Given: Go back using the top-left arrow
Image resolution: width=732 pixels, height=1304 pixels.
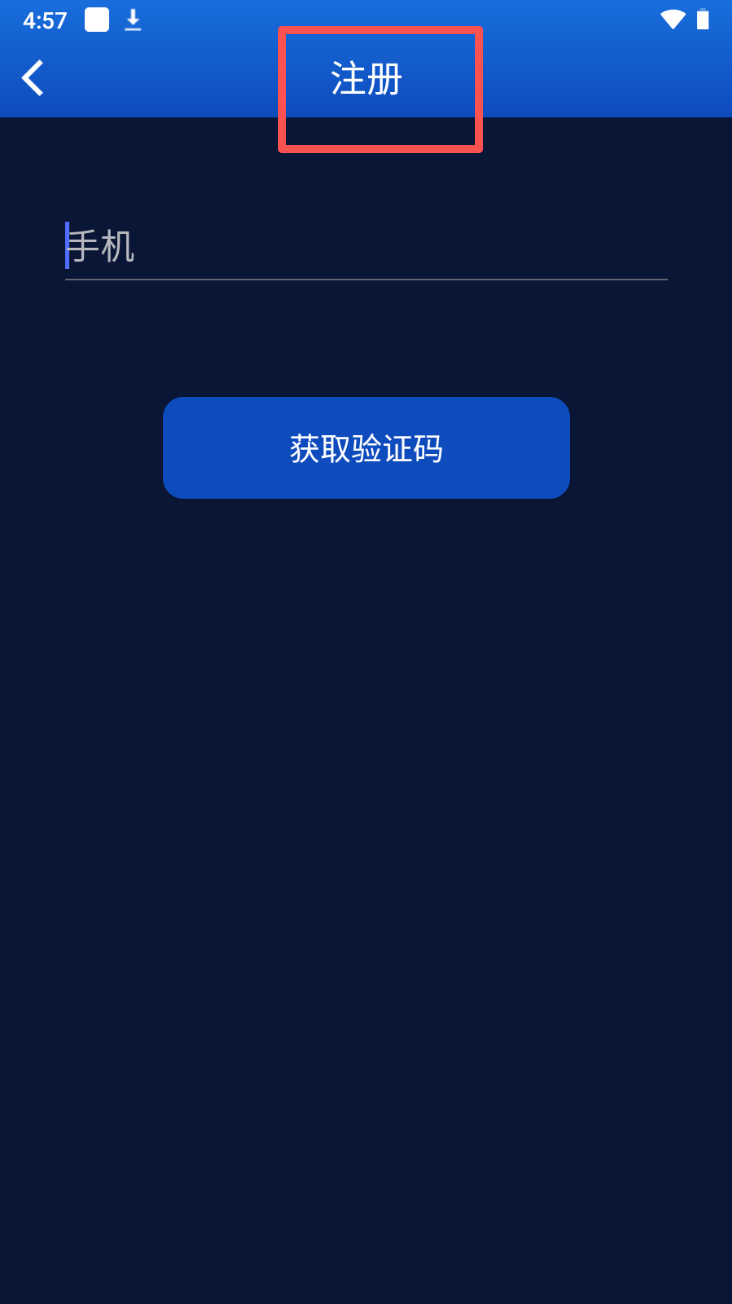Looking at the screenshot, I should coord(33,78).
